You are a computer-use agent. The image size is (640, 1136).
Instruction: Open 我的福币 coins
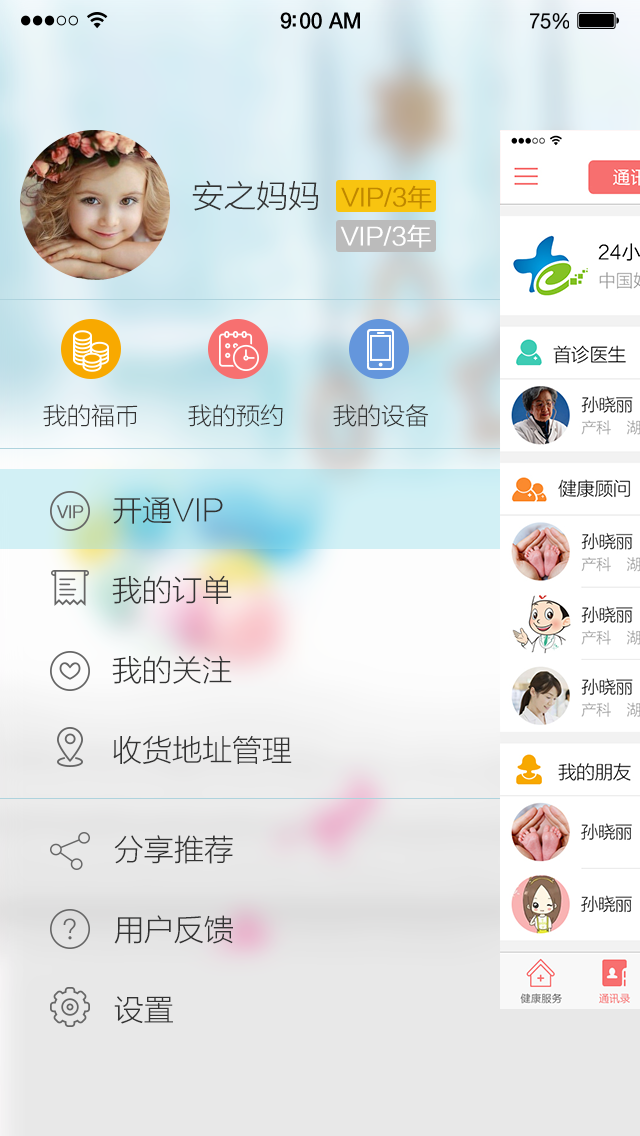91,372
